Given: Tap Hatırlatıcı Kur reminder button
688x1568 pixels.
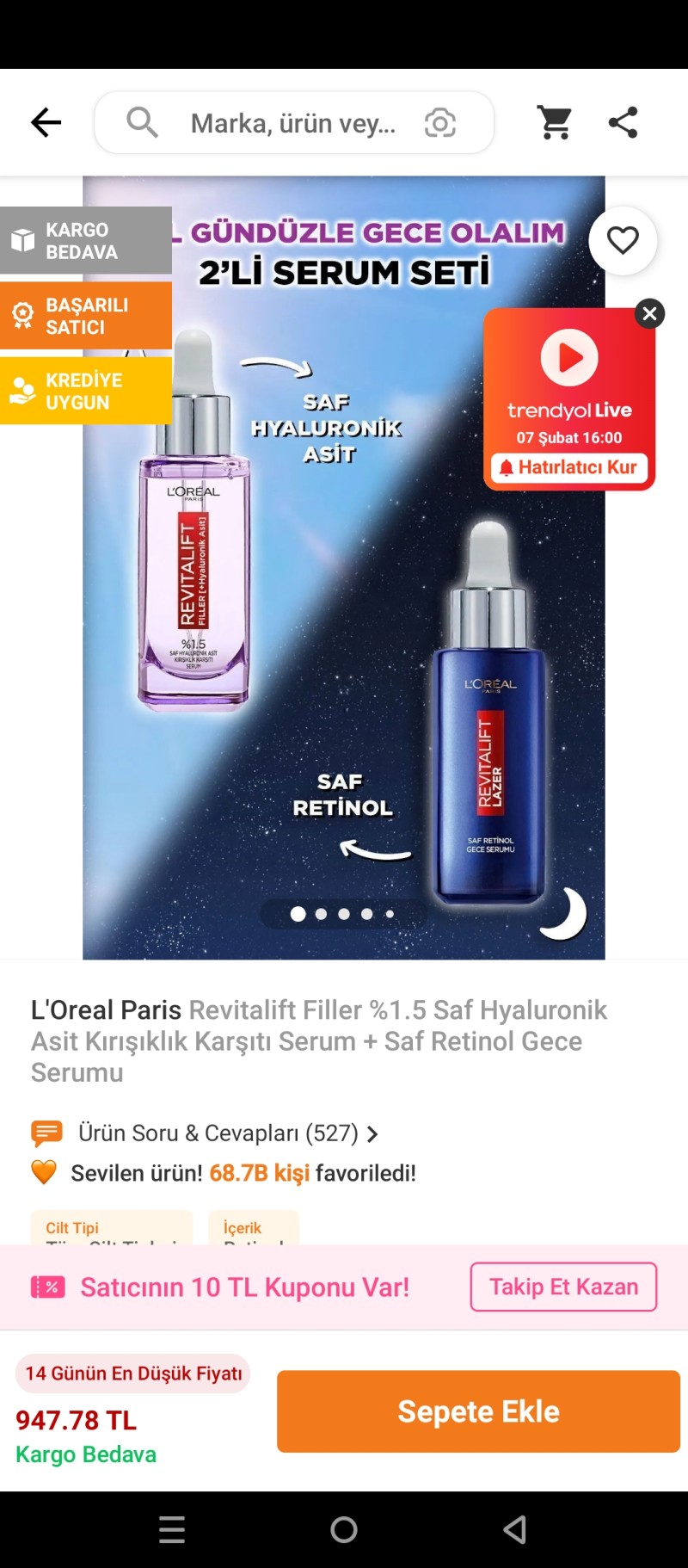Looking at the screenshot, I should pos(569,467).
